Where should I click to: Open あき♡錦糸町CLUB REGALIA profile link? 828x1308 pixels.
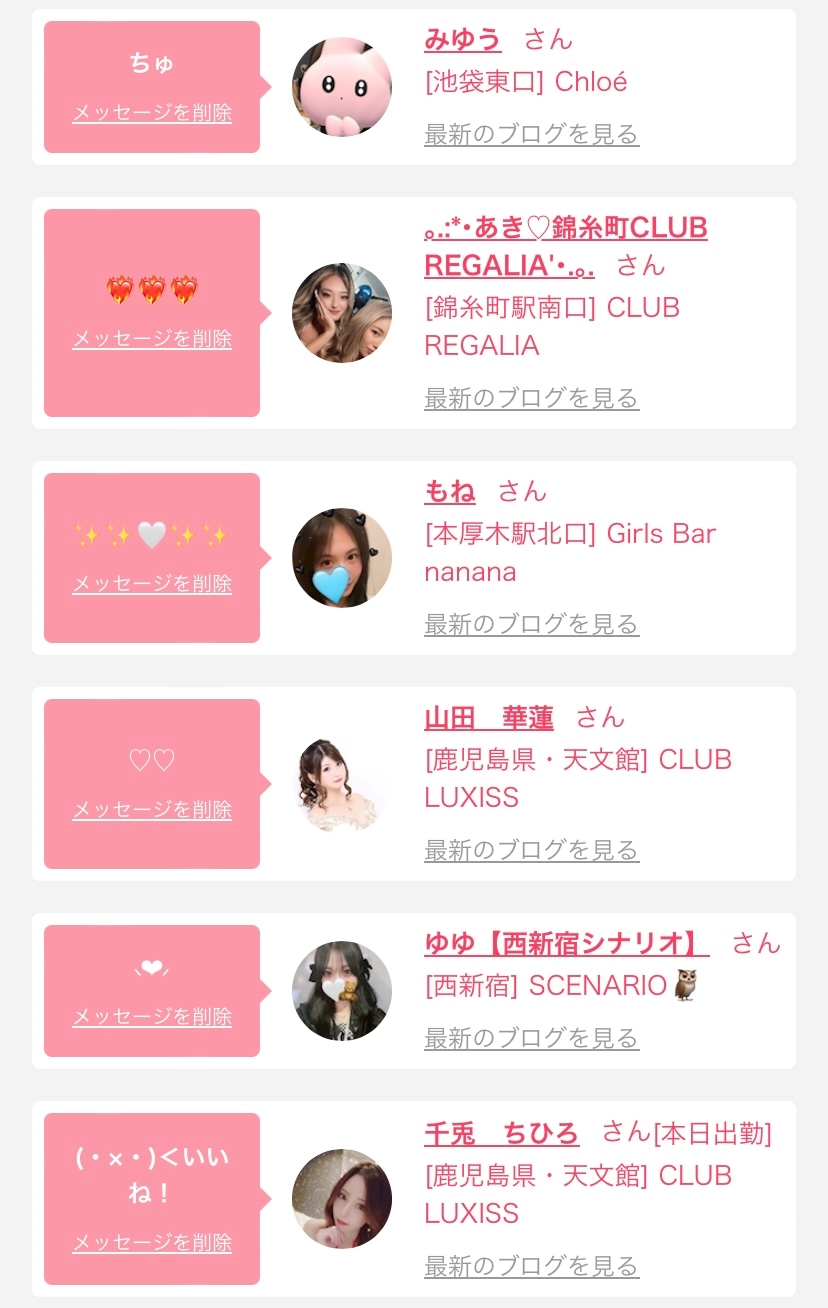tap(565, 229)
